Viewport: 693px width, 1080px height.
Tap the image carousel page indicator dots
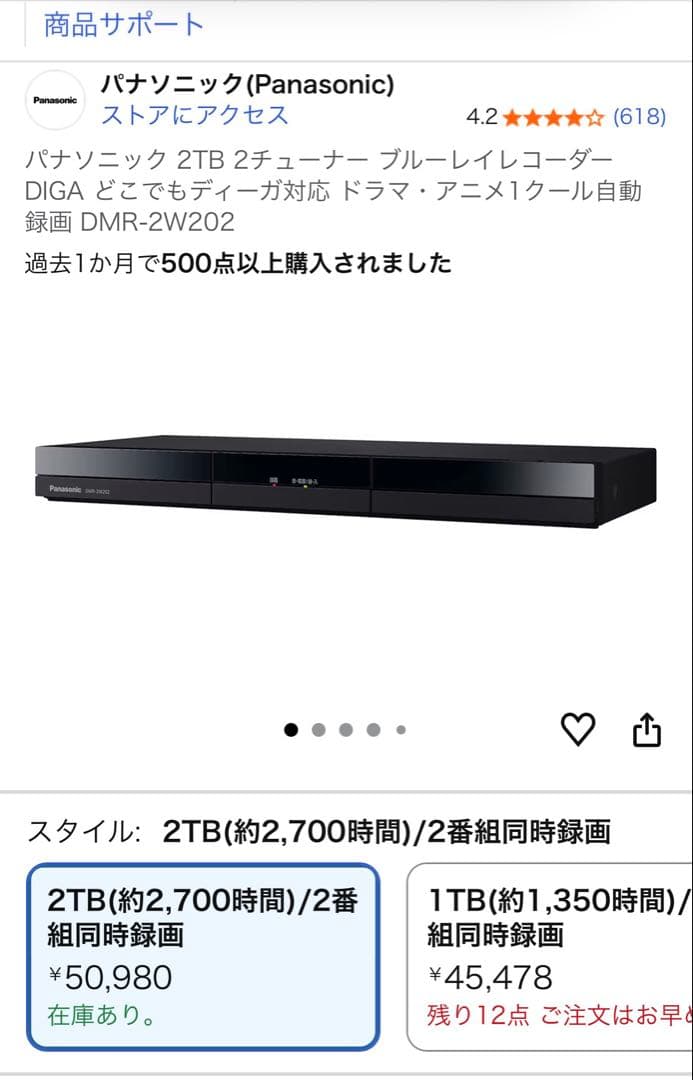tap(346, 730)
